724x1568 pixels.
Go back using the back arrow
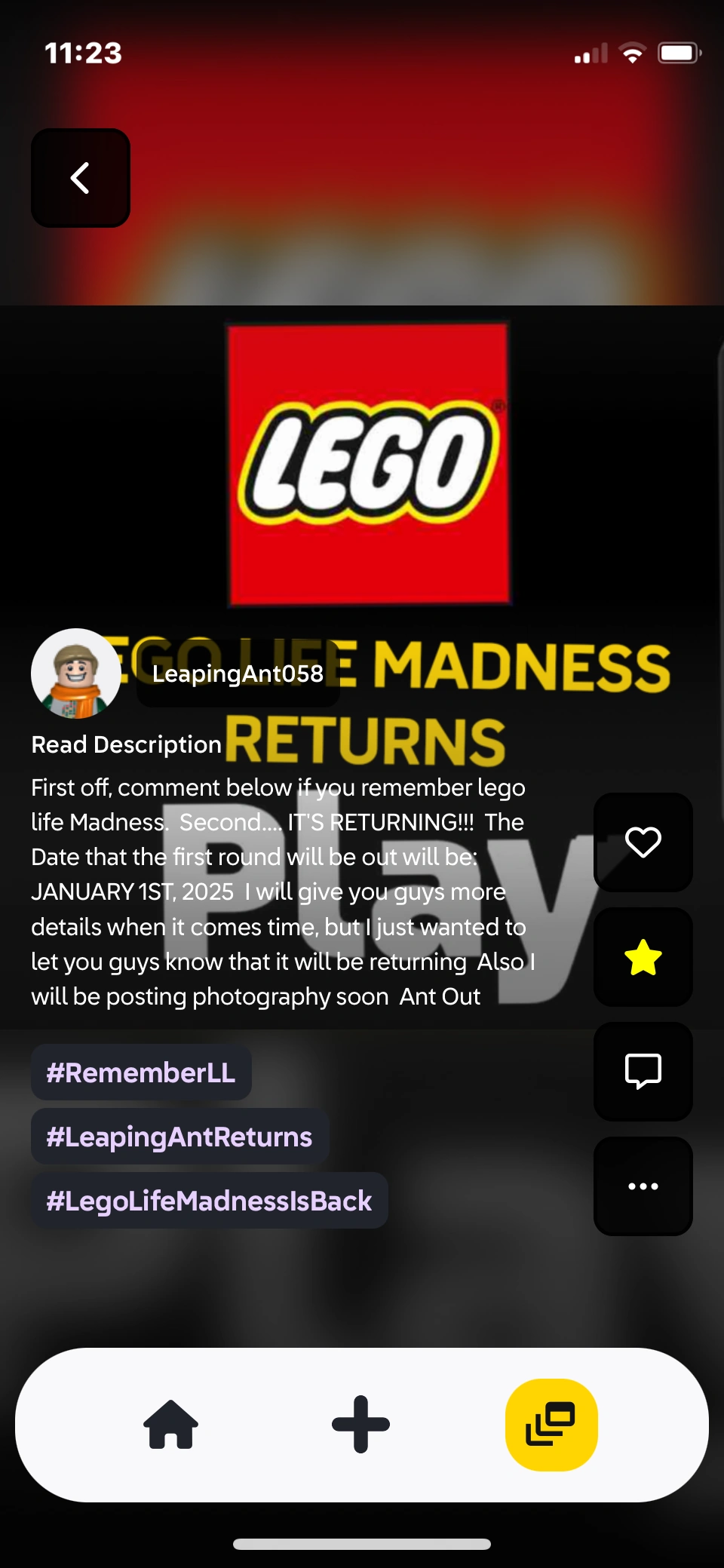(81, 178)
